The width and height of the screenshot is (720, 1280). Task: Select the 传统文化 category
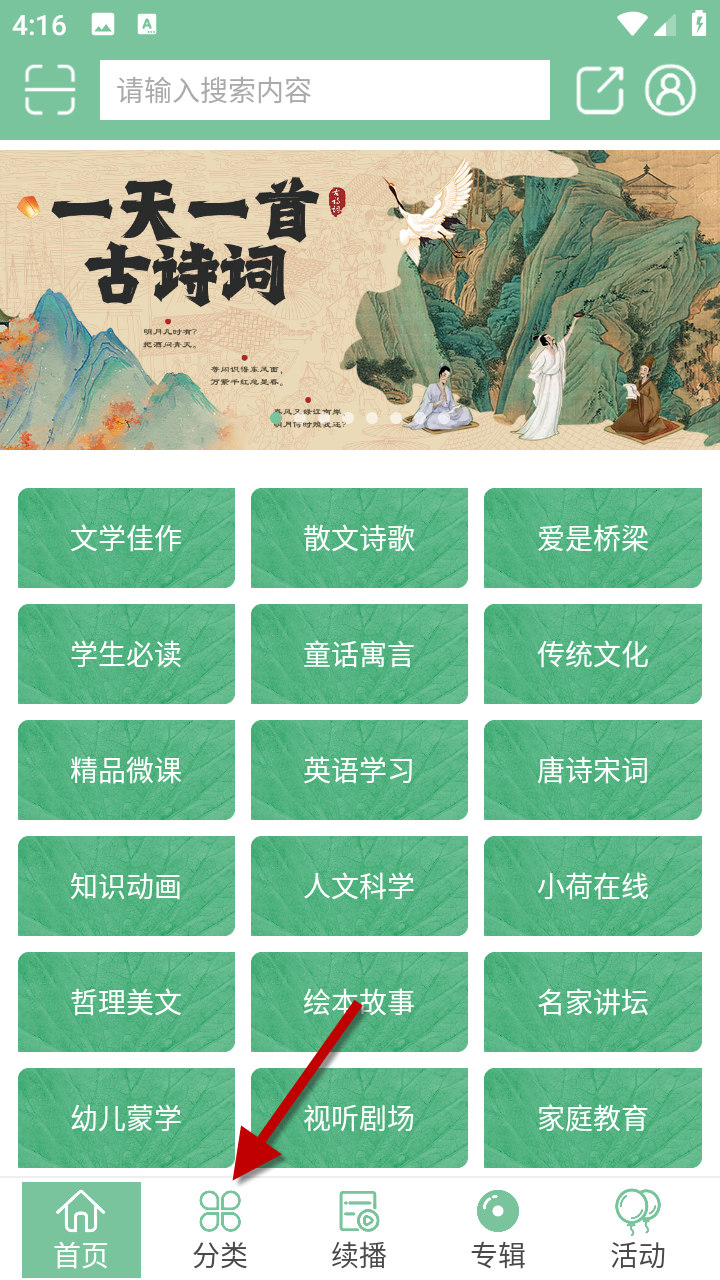[593, 654]
